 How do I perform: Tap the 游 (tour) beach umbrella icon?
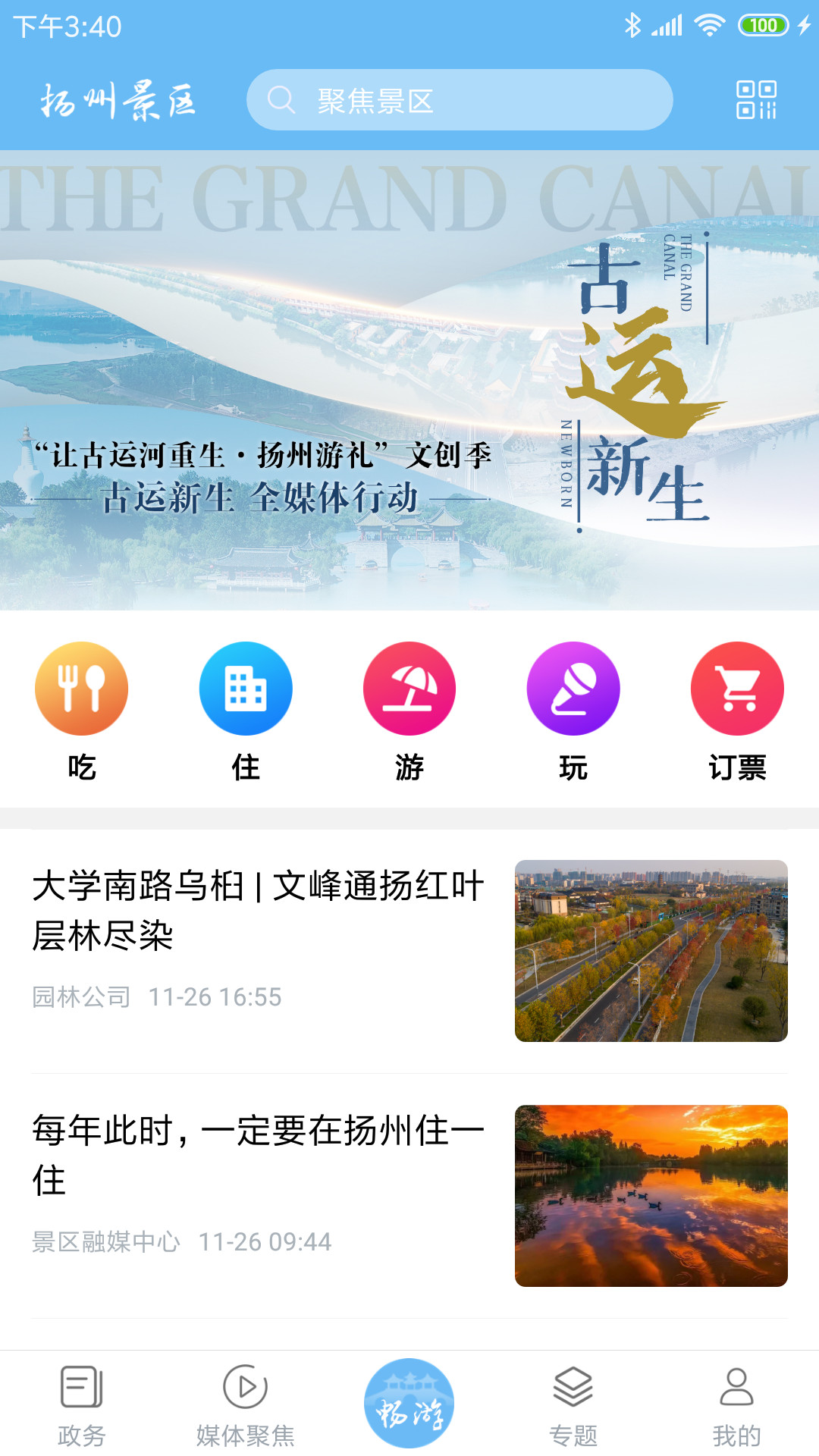click(409, 688)
